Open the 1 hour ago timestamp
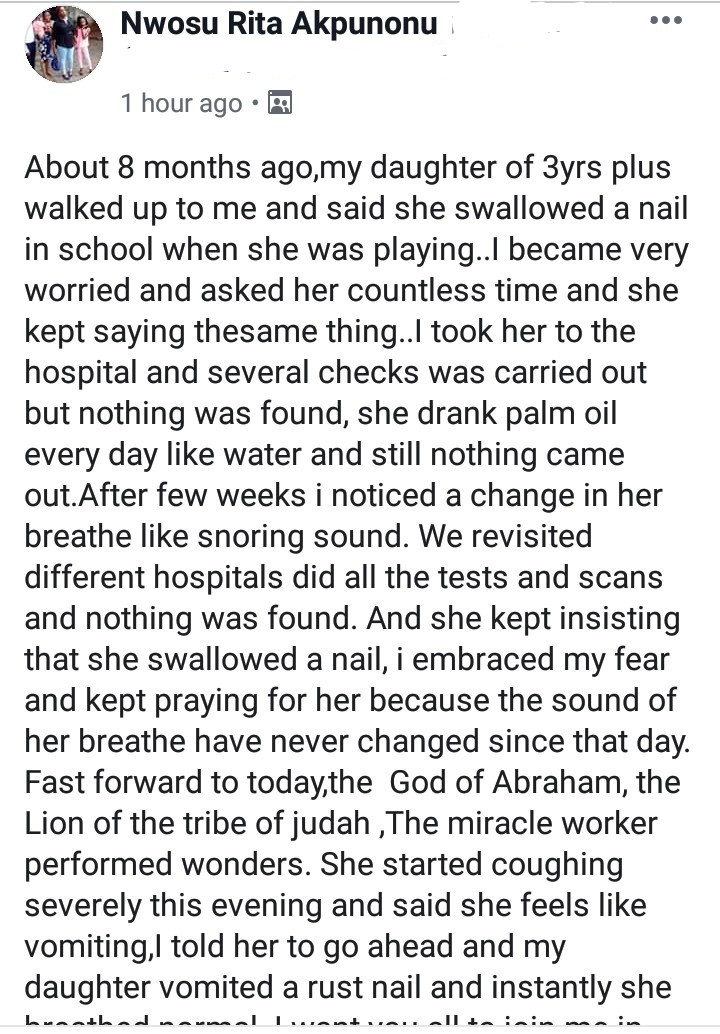This screenshot has height=1034, width=720. tap(181, 103)
